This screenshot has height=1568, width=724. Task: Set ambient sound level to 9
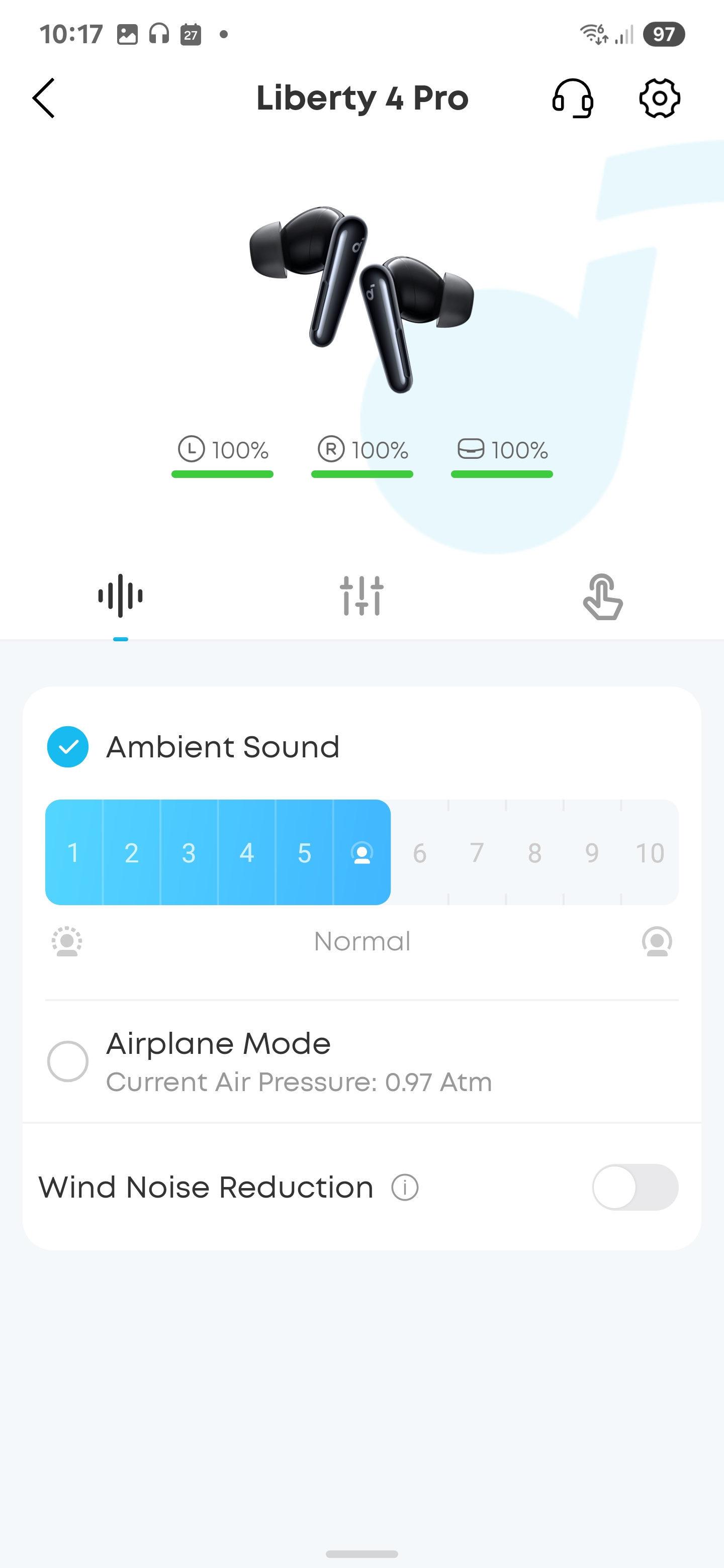click(592, 852)
